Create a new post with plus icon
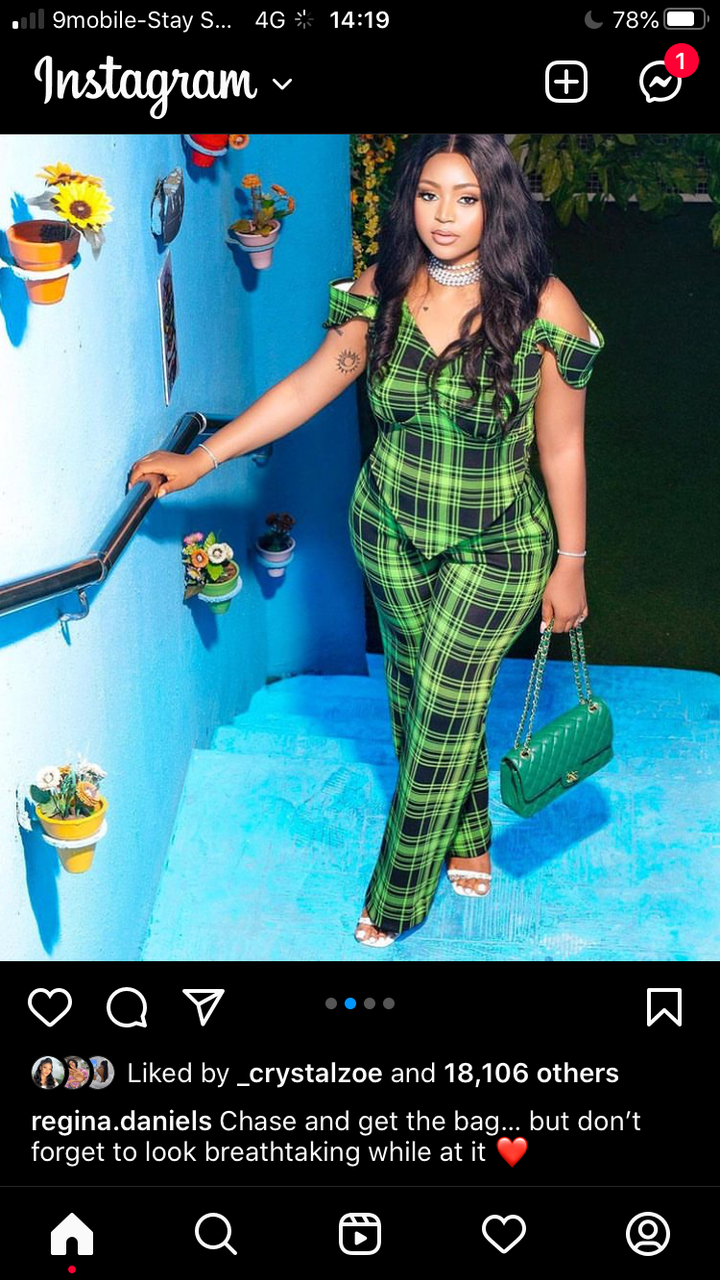720x1280 pixels. point(566,83)
